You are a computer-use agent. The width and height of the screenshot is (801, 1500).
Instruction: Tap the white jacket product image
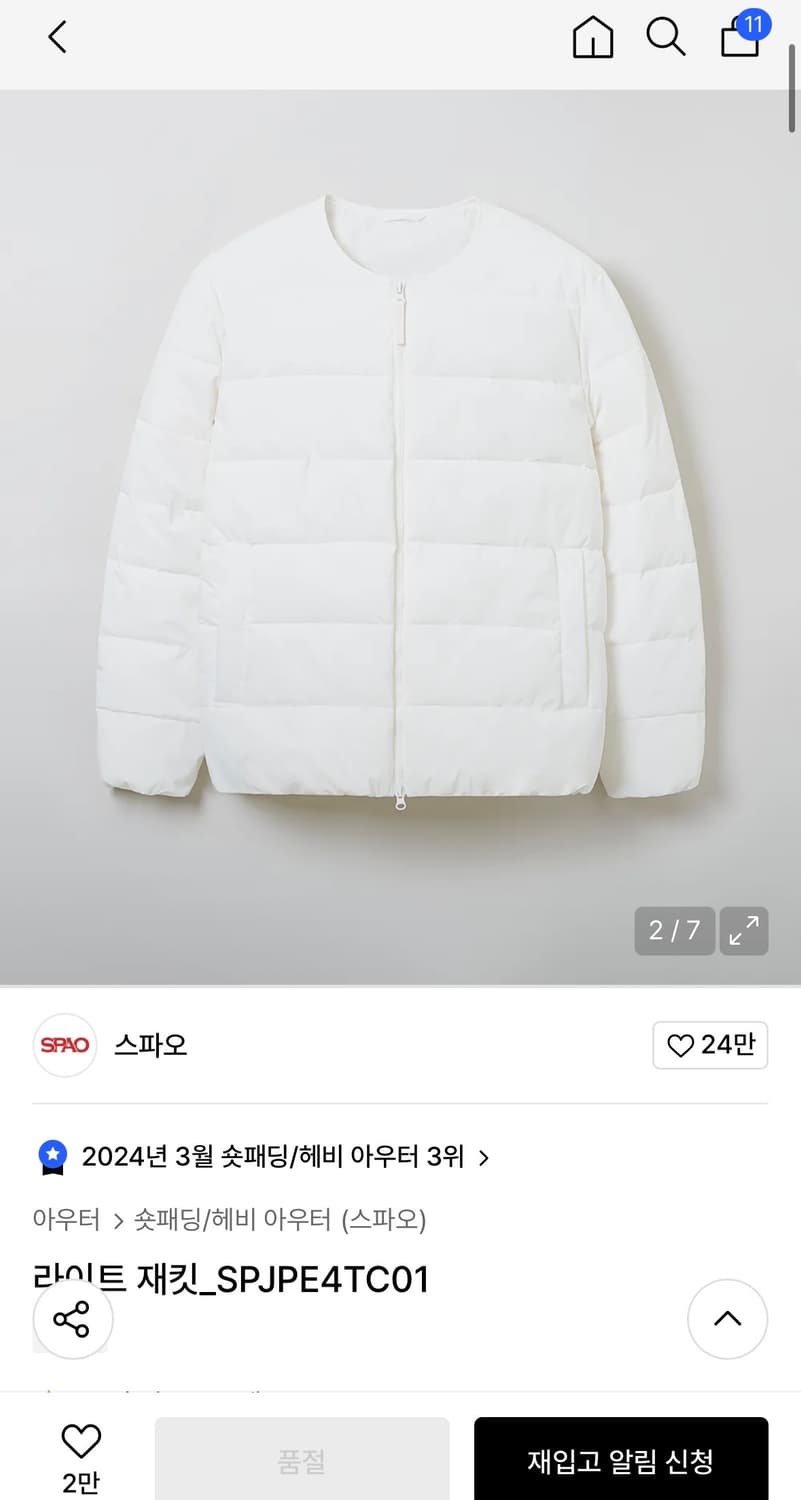(400, 500)
